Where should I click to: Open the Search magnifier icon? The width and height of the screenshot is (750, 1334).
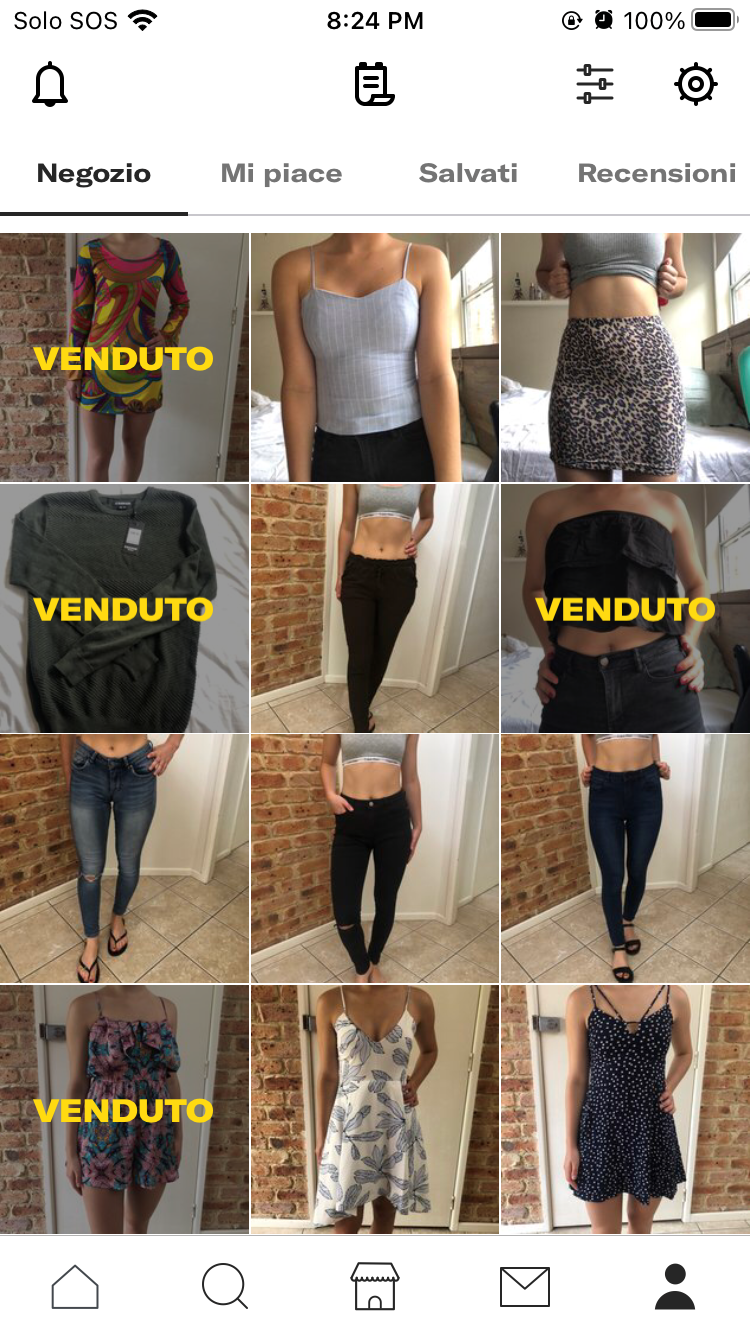(x=225, y=1287)
